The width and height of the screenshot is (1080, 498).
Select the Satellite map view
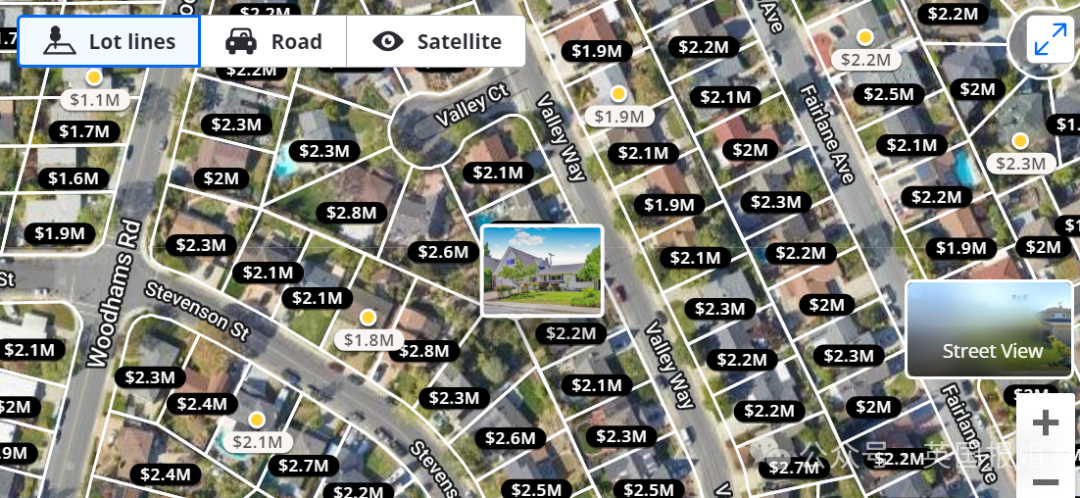coord(436,42)
